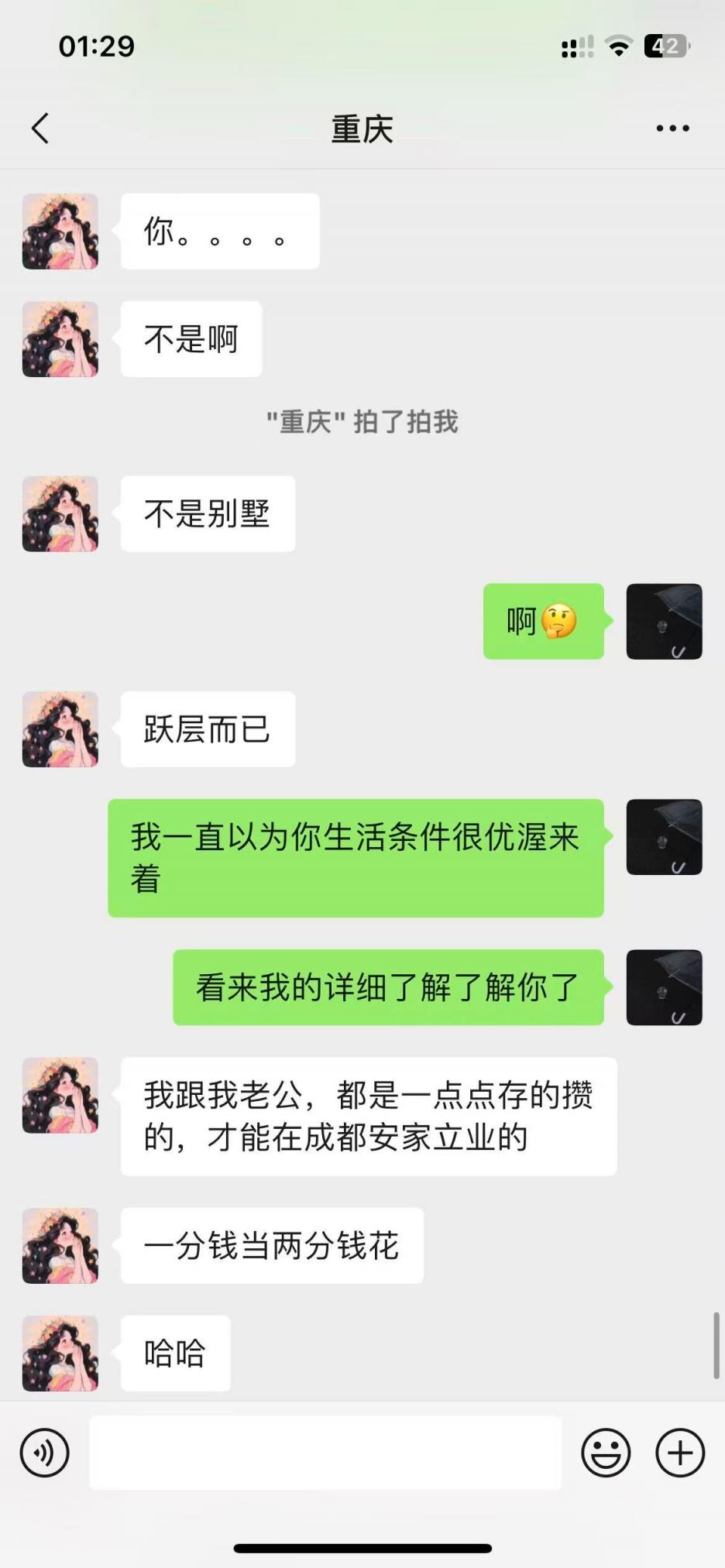Image resolution: width=725 pixels, height=1568 pixels.
Task: Tap contact avatar beside "哈哈" message
Action: point(60,1354)
